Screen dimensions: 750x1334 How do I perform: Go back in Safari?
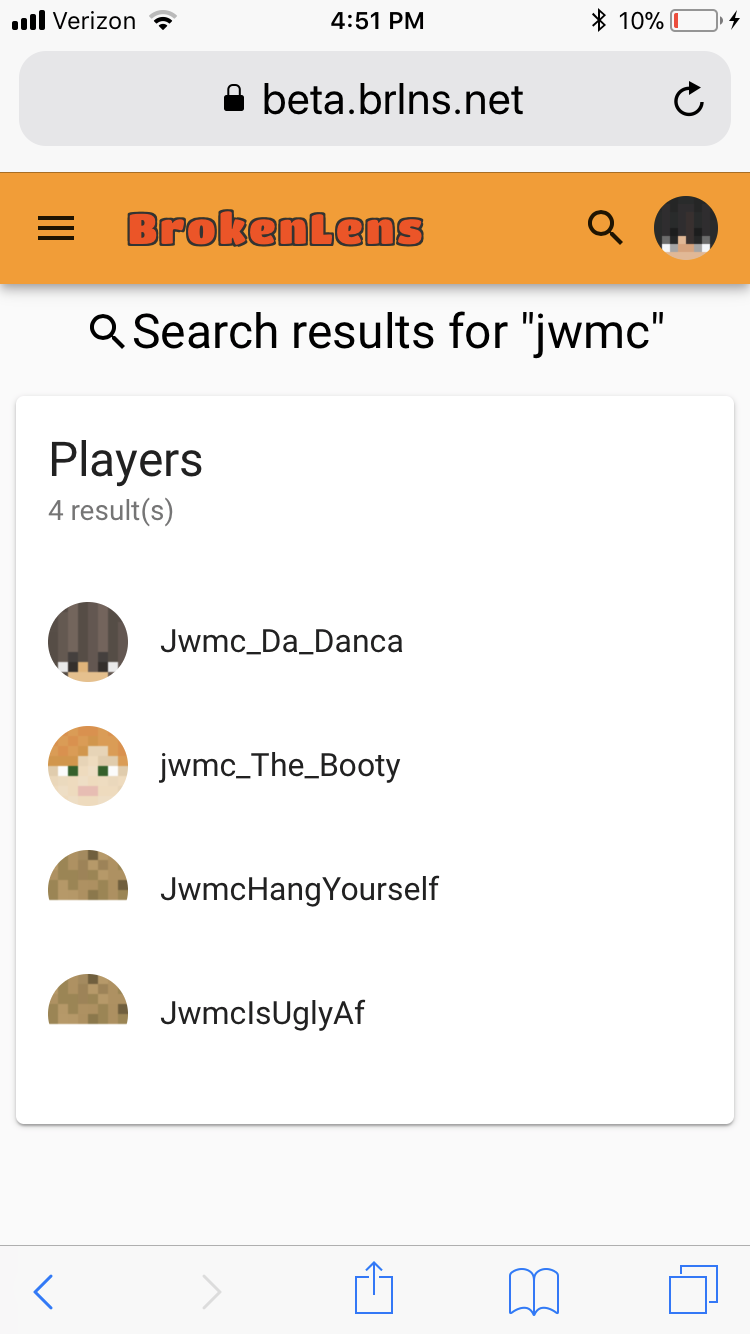(43, 1292)
